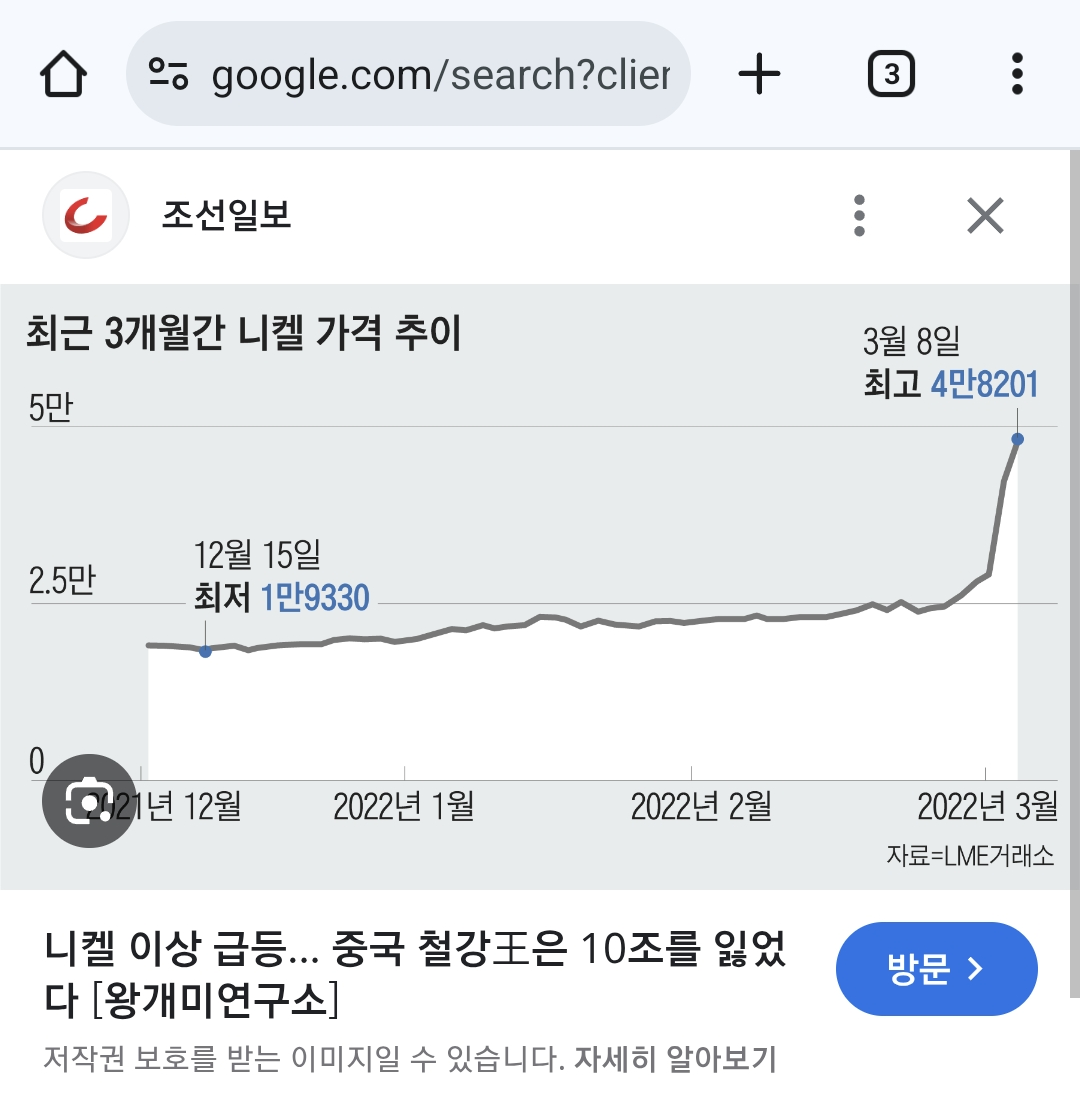Open the 자세히 알아보기 copyright link

[675, 1059]
